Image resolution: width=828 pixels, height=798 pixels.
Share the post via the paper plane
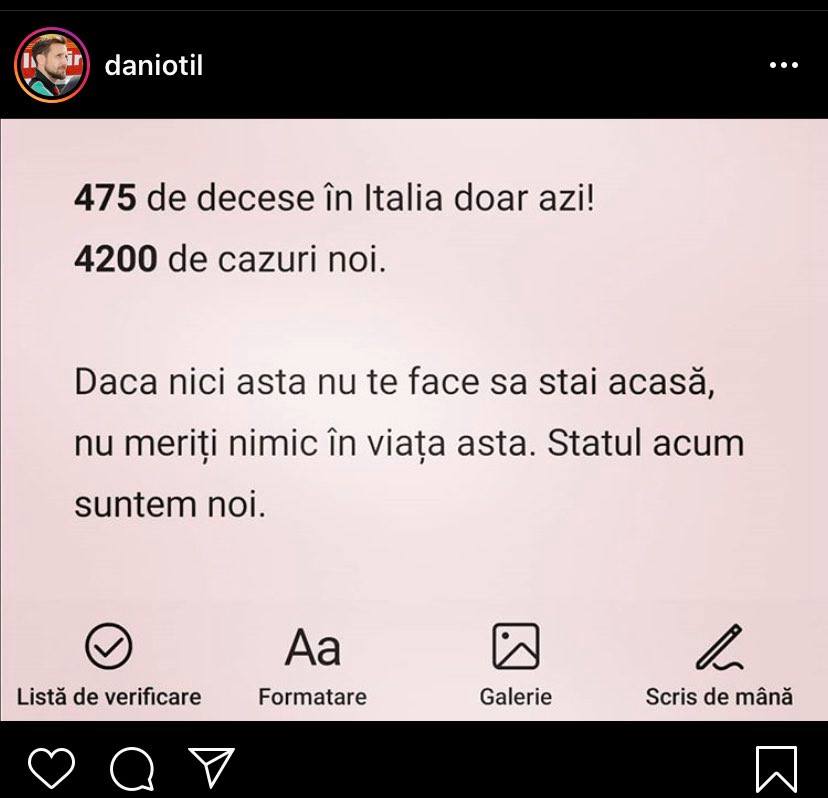(x=211, y=767)
